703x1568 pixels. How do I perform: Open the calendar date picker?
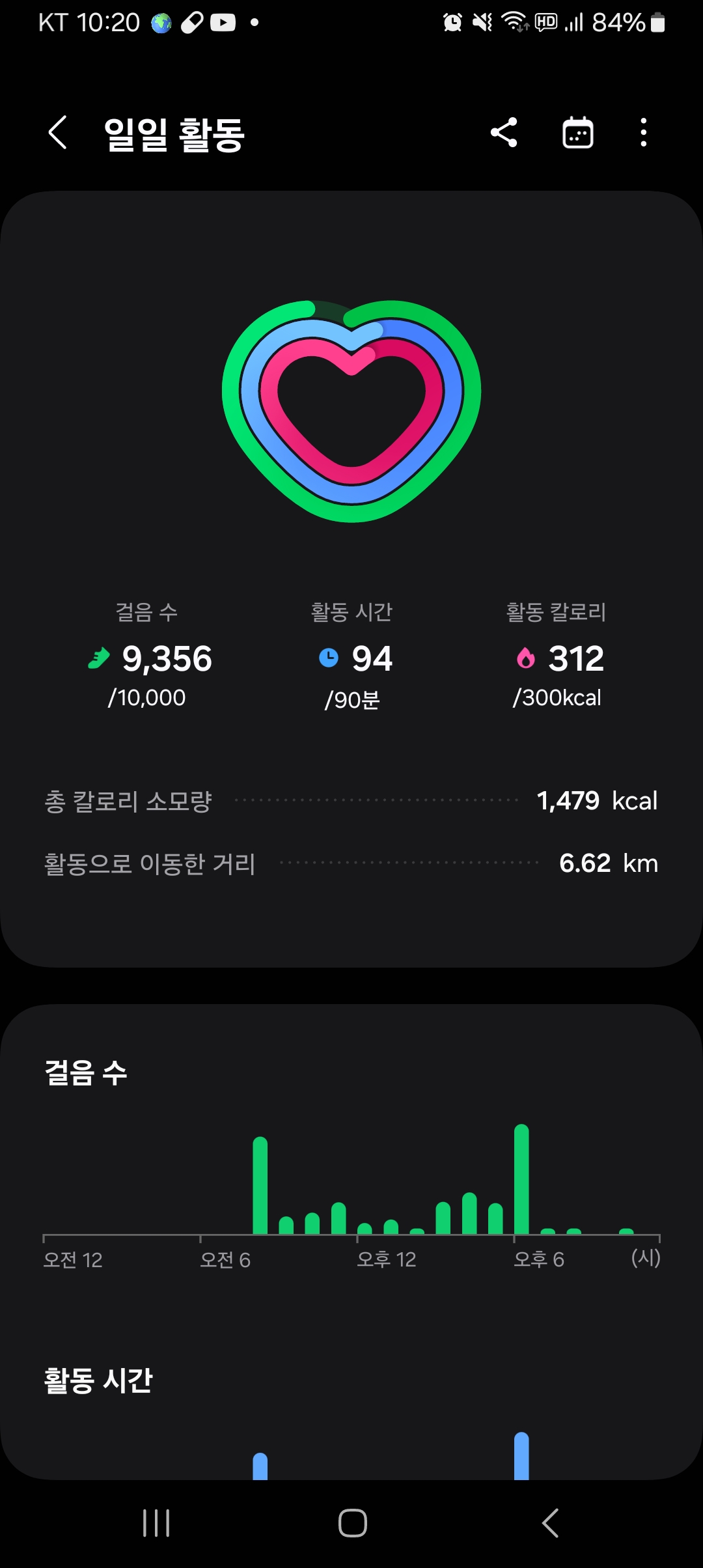coord(577,133)
